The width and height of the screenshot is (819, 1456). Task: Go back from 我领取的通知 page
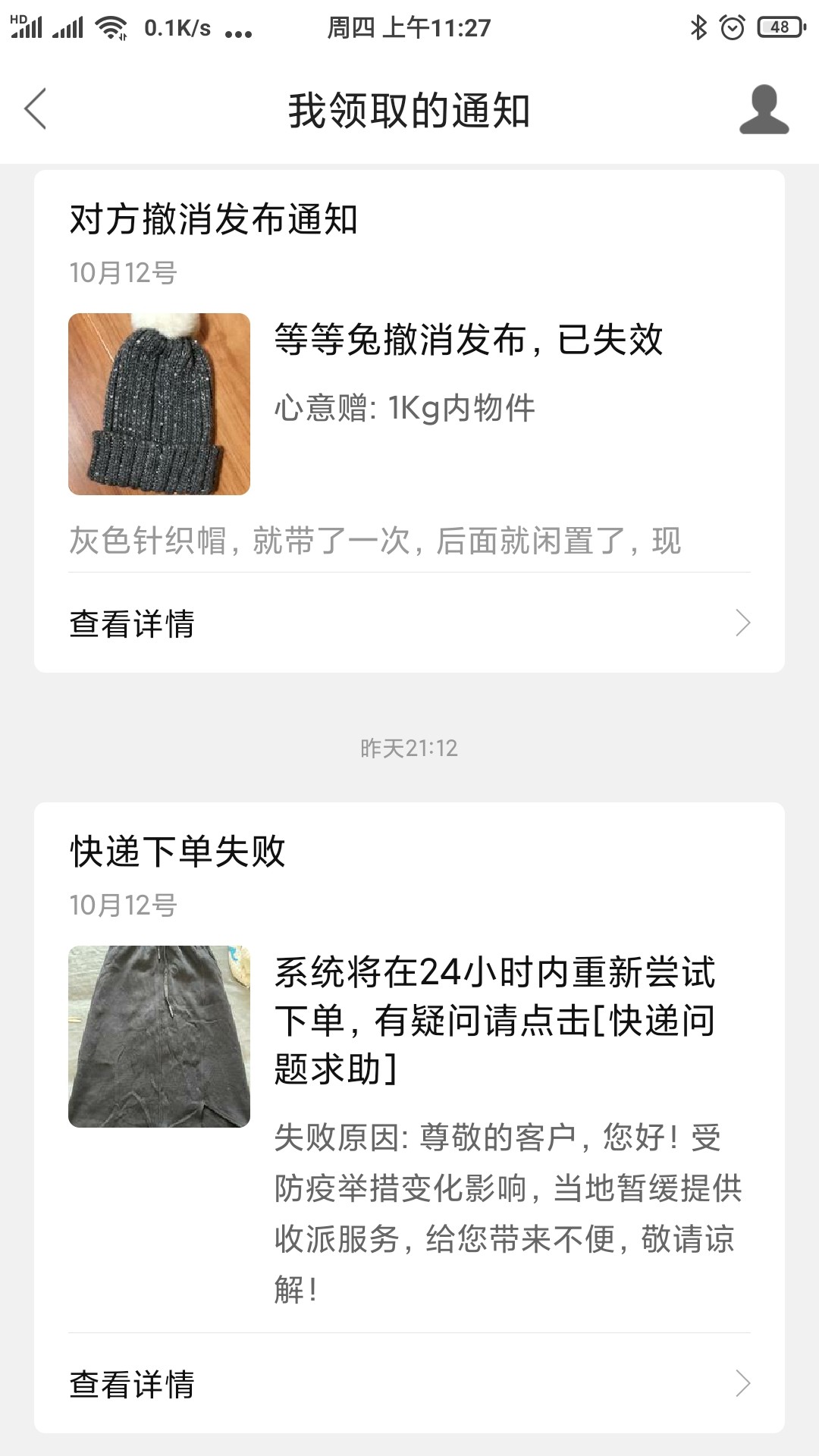point(36,109)
